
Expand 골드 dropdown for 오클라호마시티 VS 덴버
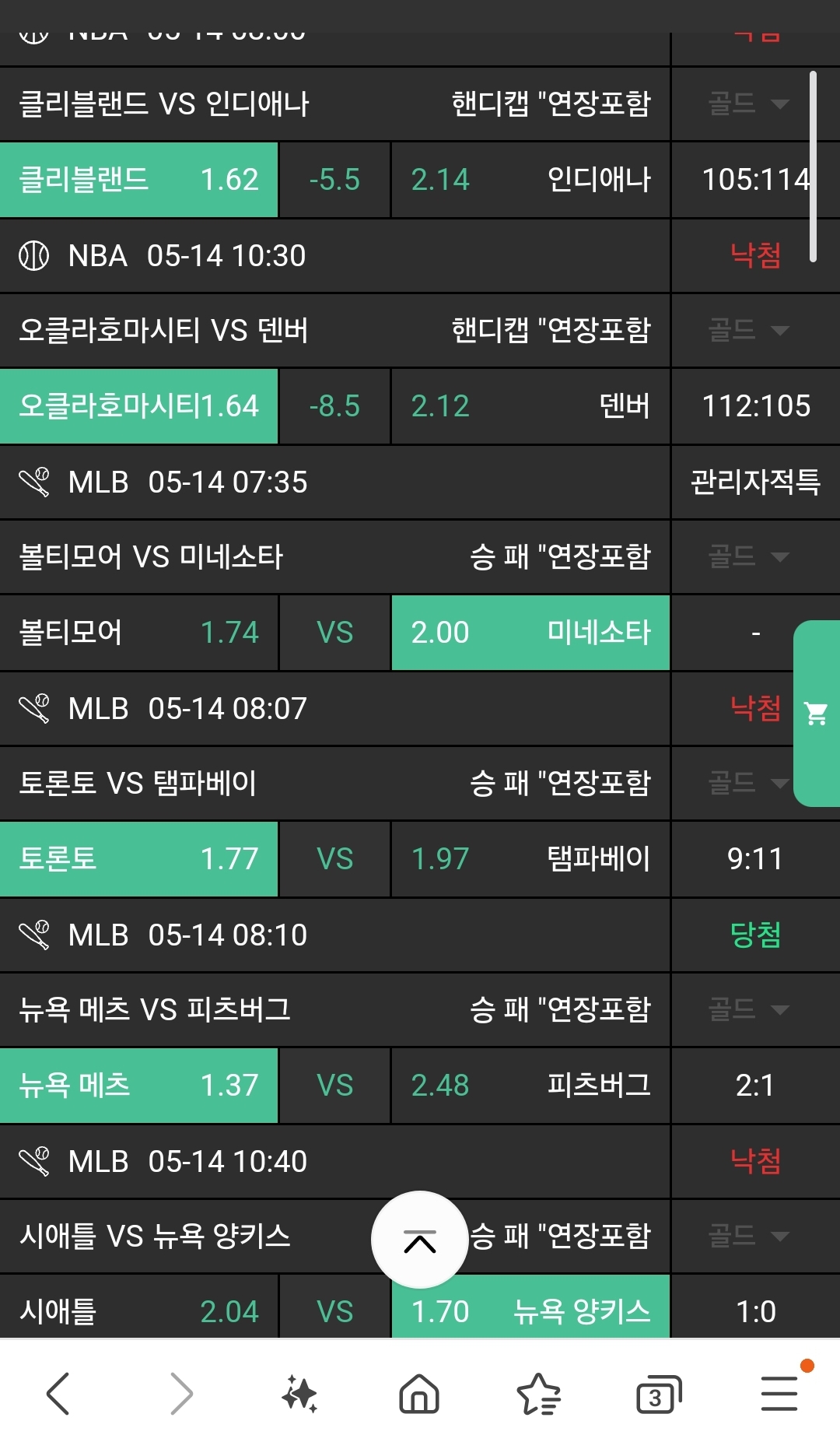(x=748, y=330)
